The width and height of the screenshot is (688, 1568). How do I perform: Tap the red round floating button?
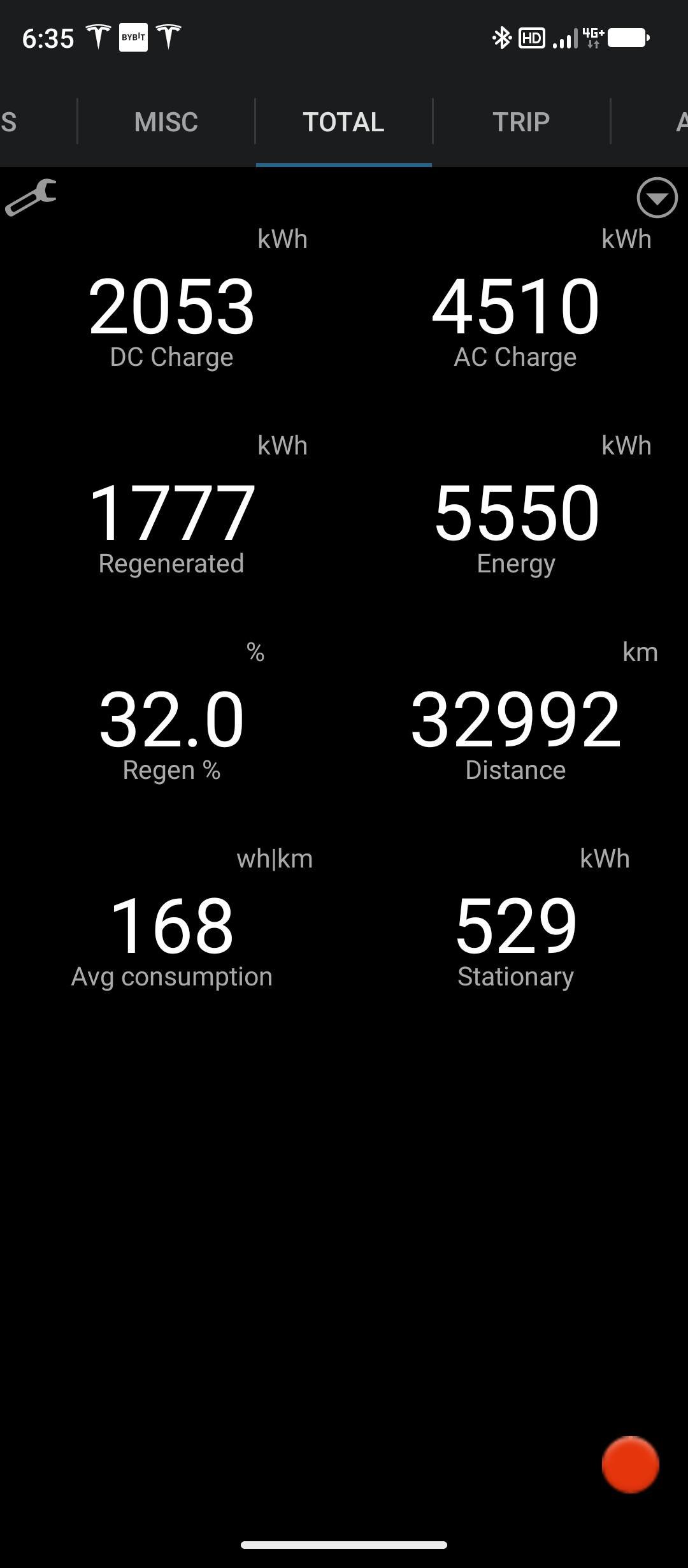(x=630, y=1464)
